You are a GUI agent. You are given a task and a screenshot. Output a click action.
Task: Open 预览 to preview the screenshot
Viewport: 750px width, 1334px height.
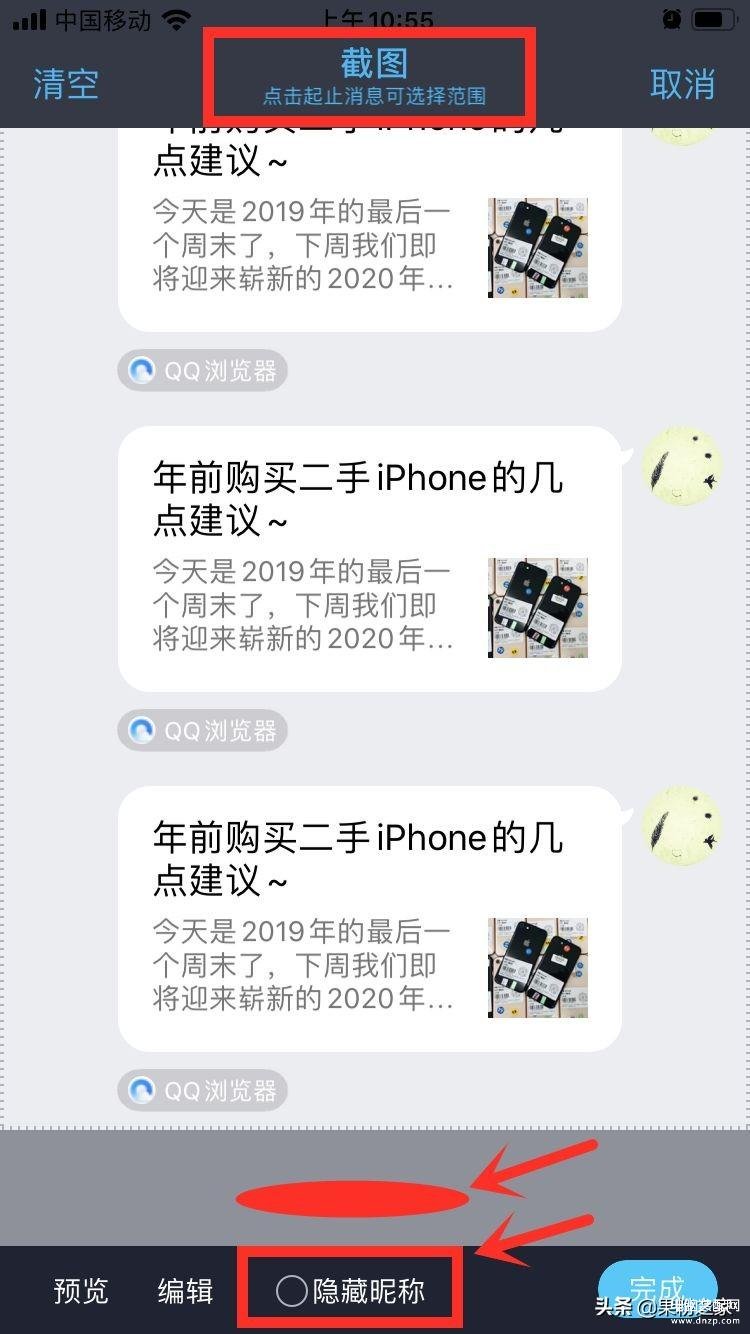(81, 1291)
